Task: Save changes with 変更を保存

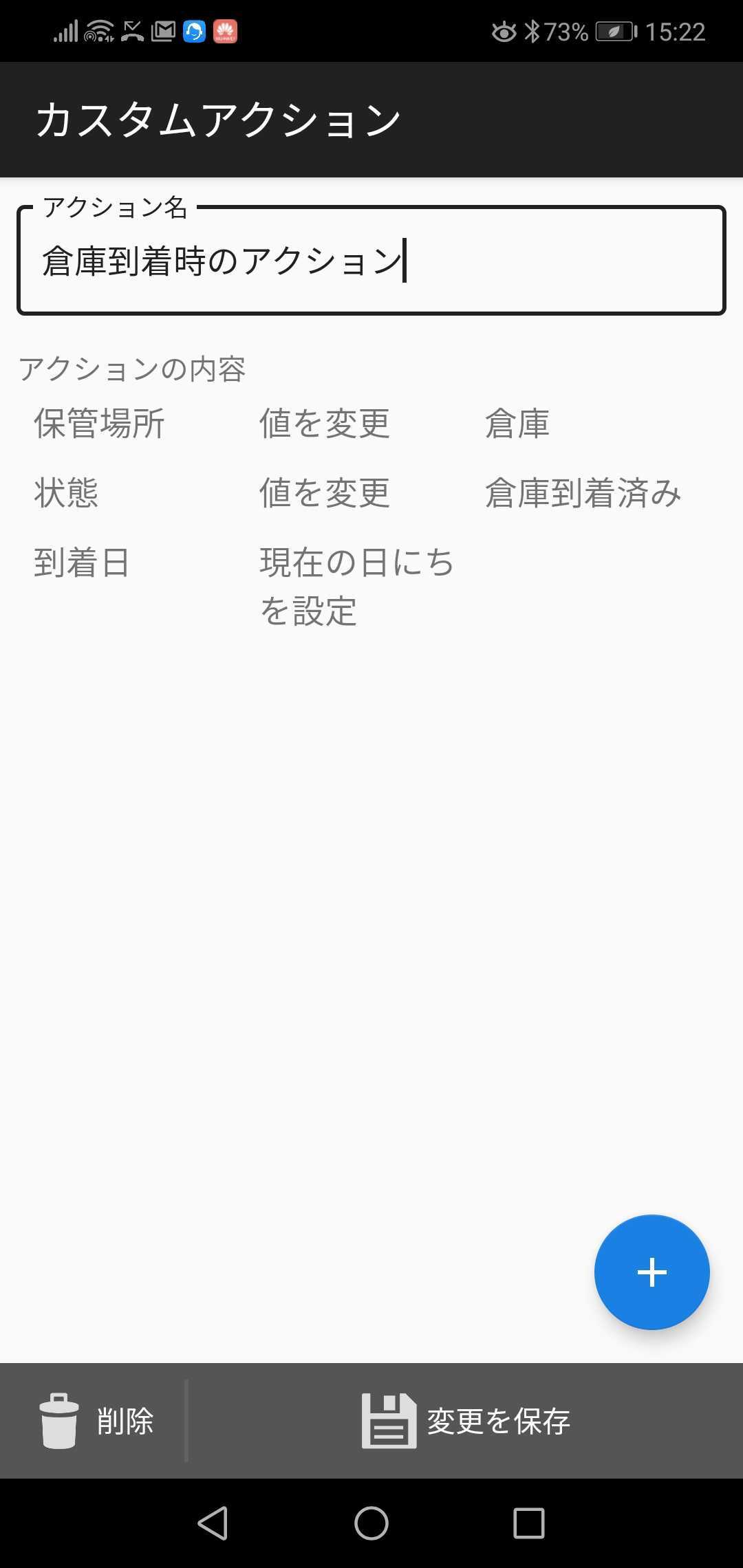Action: [466, 1421]
